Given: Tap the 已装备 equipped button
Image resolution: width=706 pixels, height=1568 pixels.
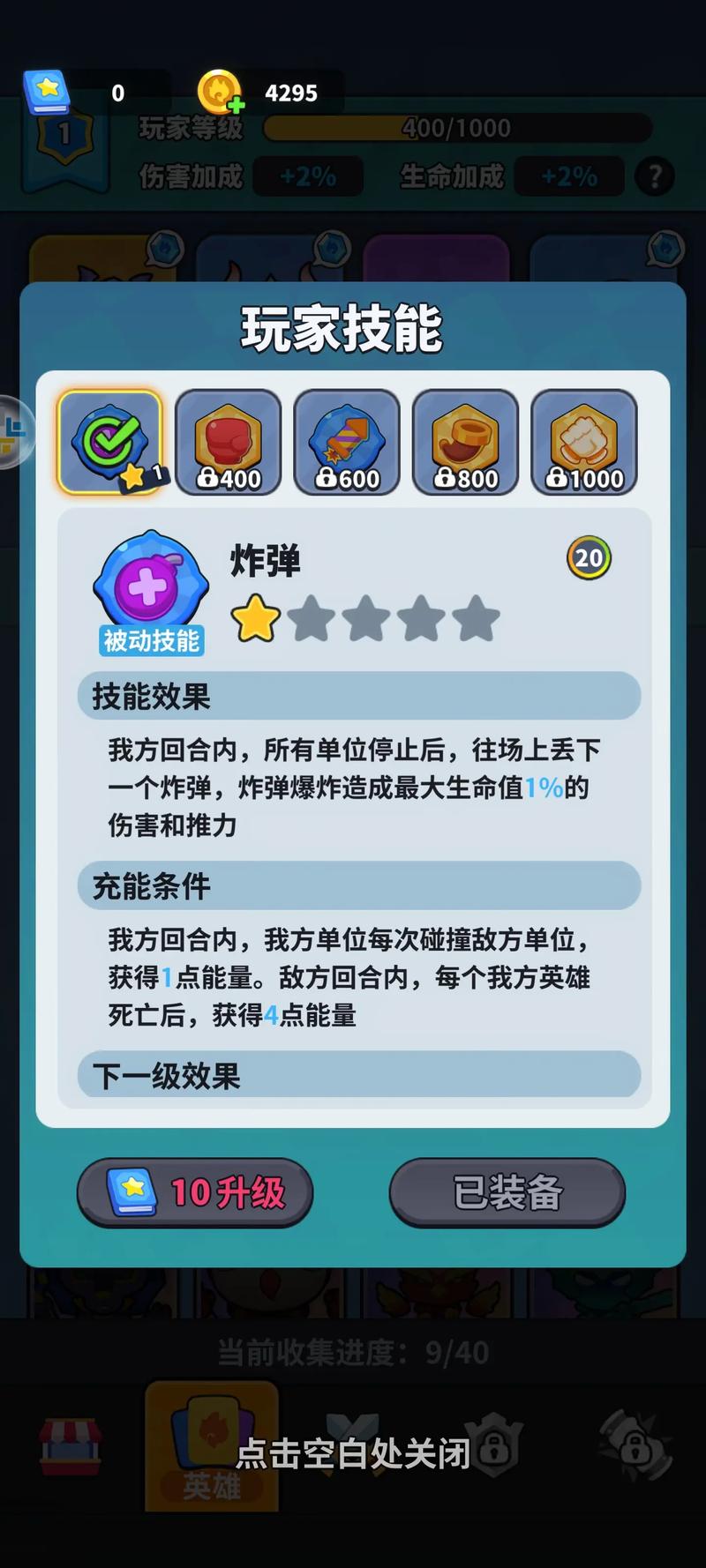Looking at the screenshot, I should coord(507,1192).
